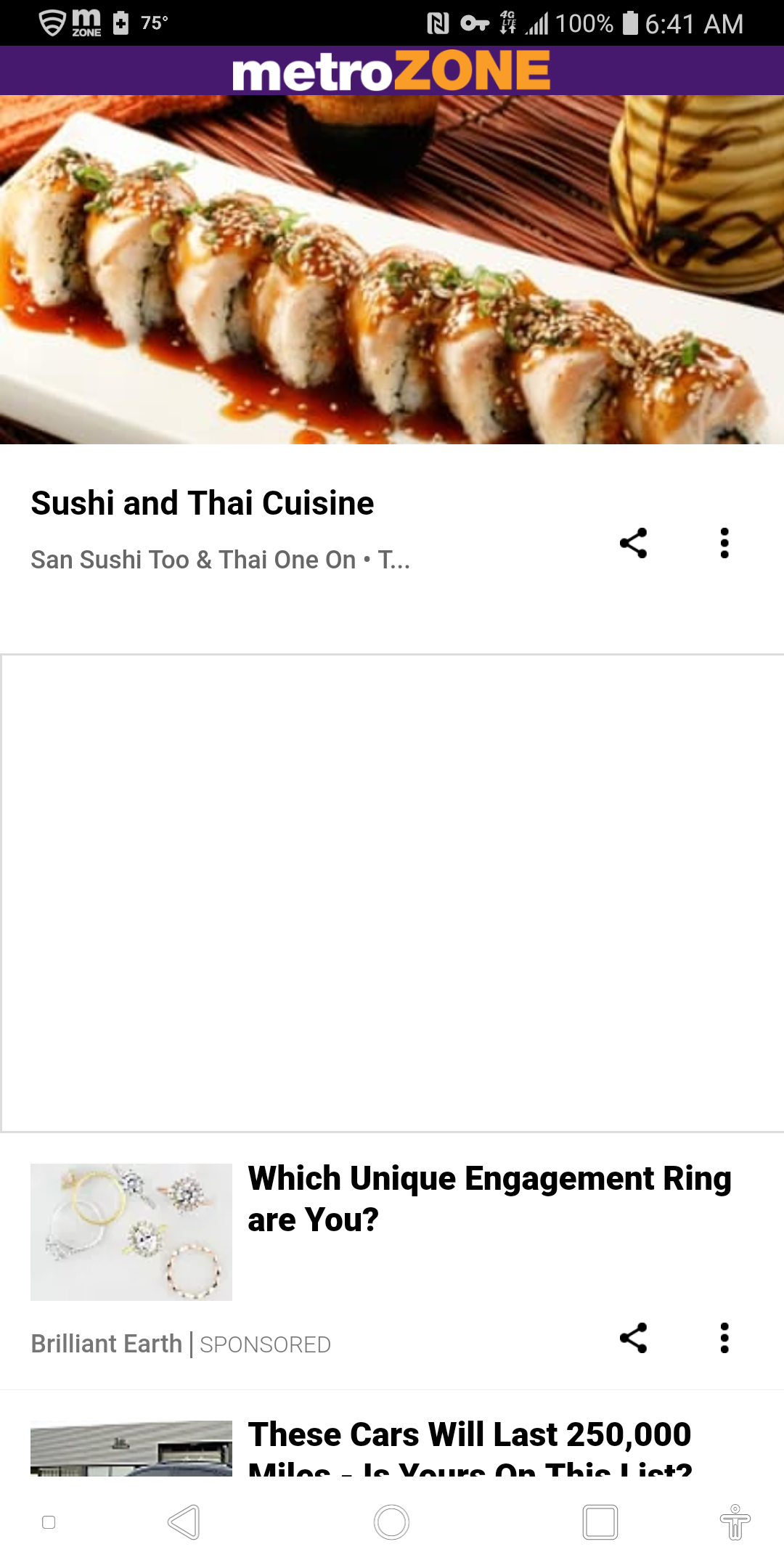Open the Sushi and Thai Cuisine article
Viewport: 784px width, 1568px height.
(202, 503)
